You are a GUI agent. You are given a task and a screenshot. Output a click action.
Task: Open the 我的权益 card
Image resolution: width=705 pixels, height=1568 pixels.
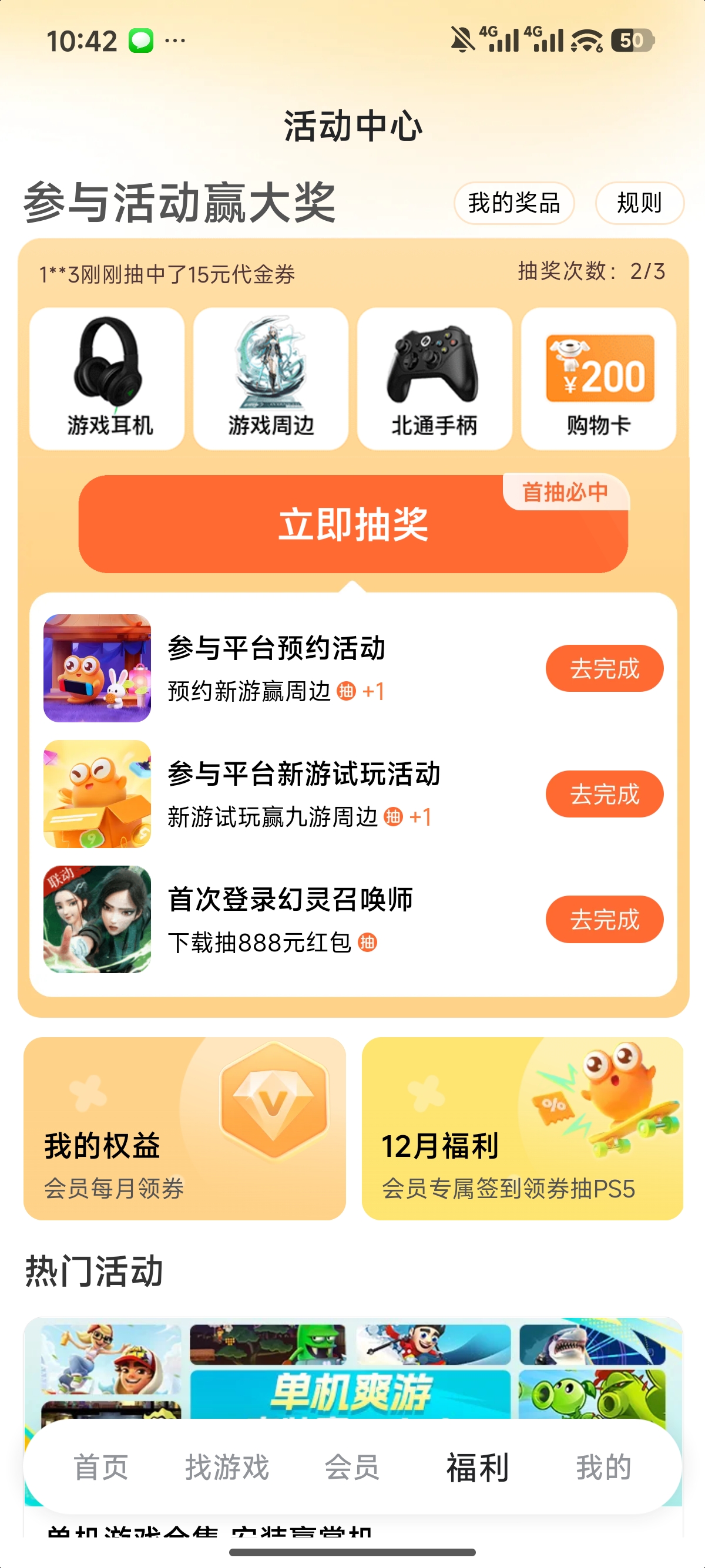tap(184, 1128)
